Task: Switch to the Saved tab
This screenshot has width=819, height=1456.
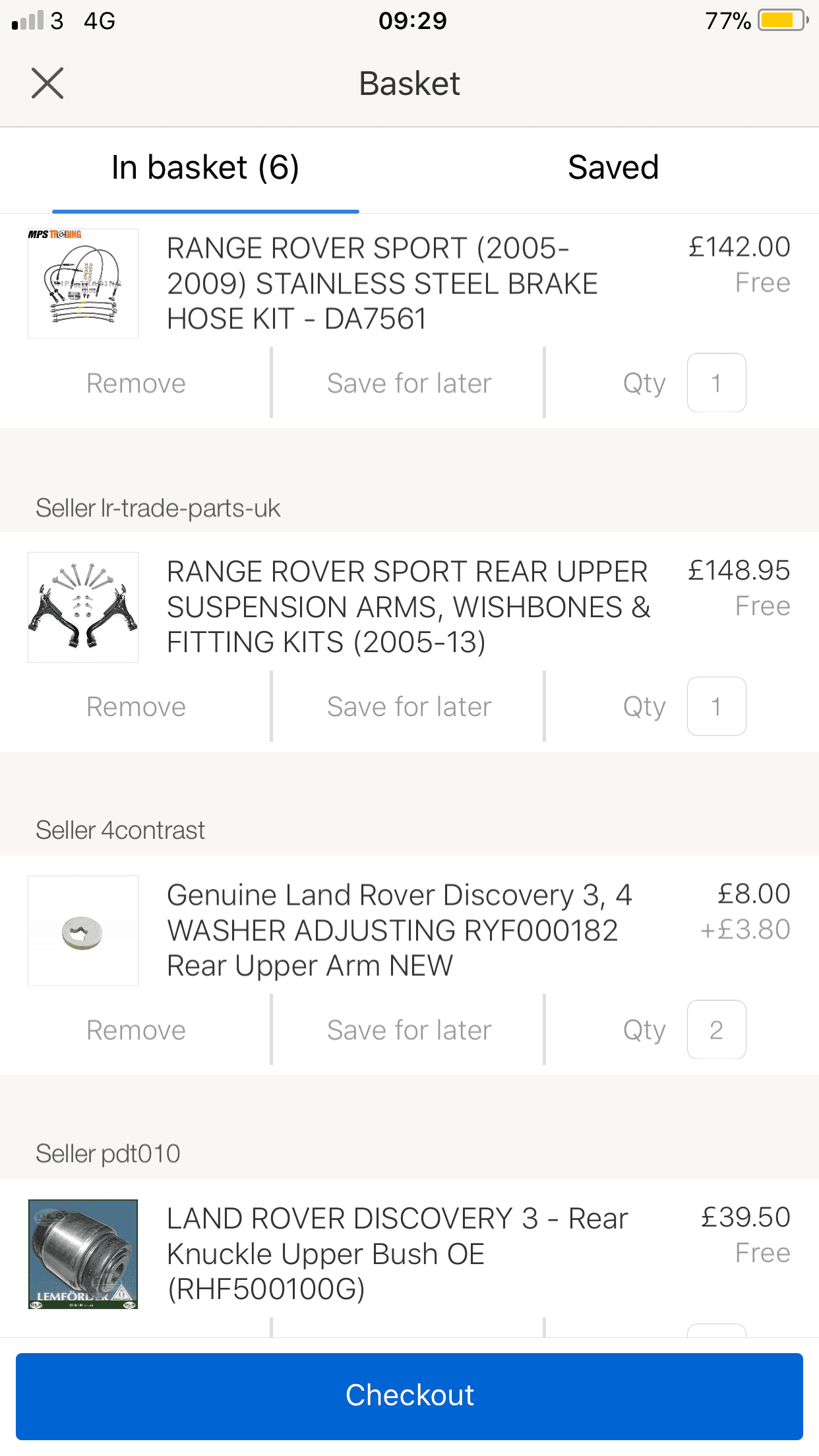Action: coord(613,167)
